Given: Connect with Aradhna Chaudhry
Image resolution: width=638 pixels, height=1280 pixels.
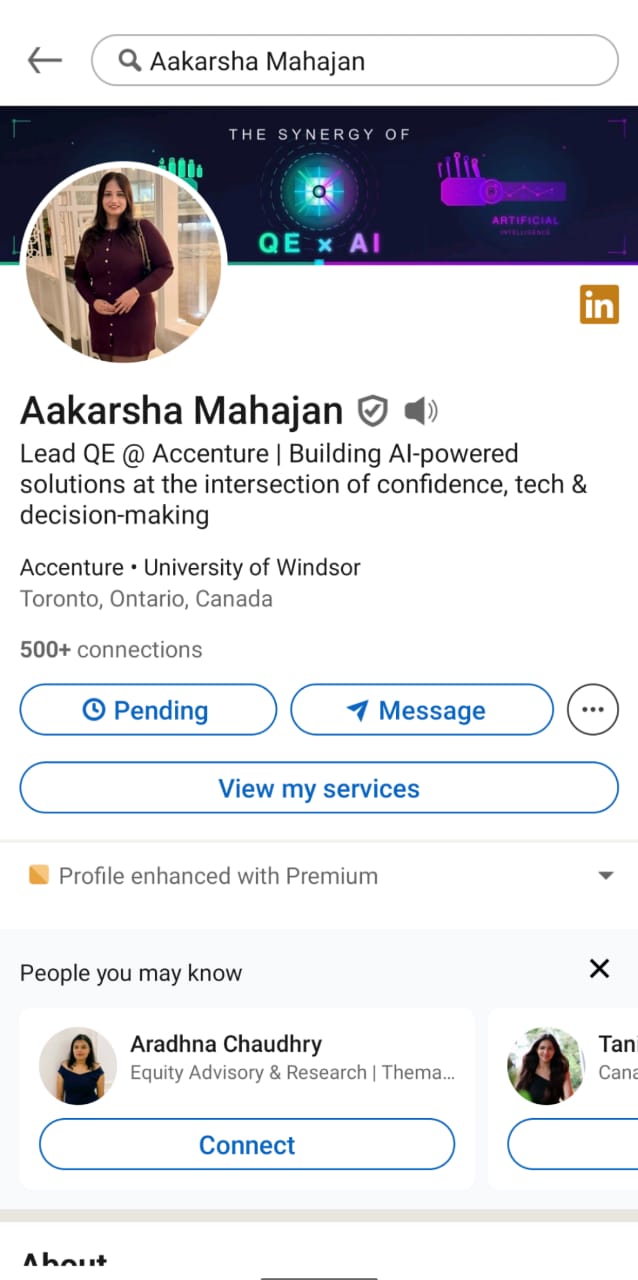Looking at the screenshot, I should (247, 1145).
